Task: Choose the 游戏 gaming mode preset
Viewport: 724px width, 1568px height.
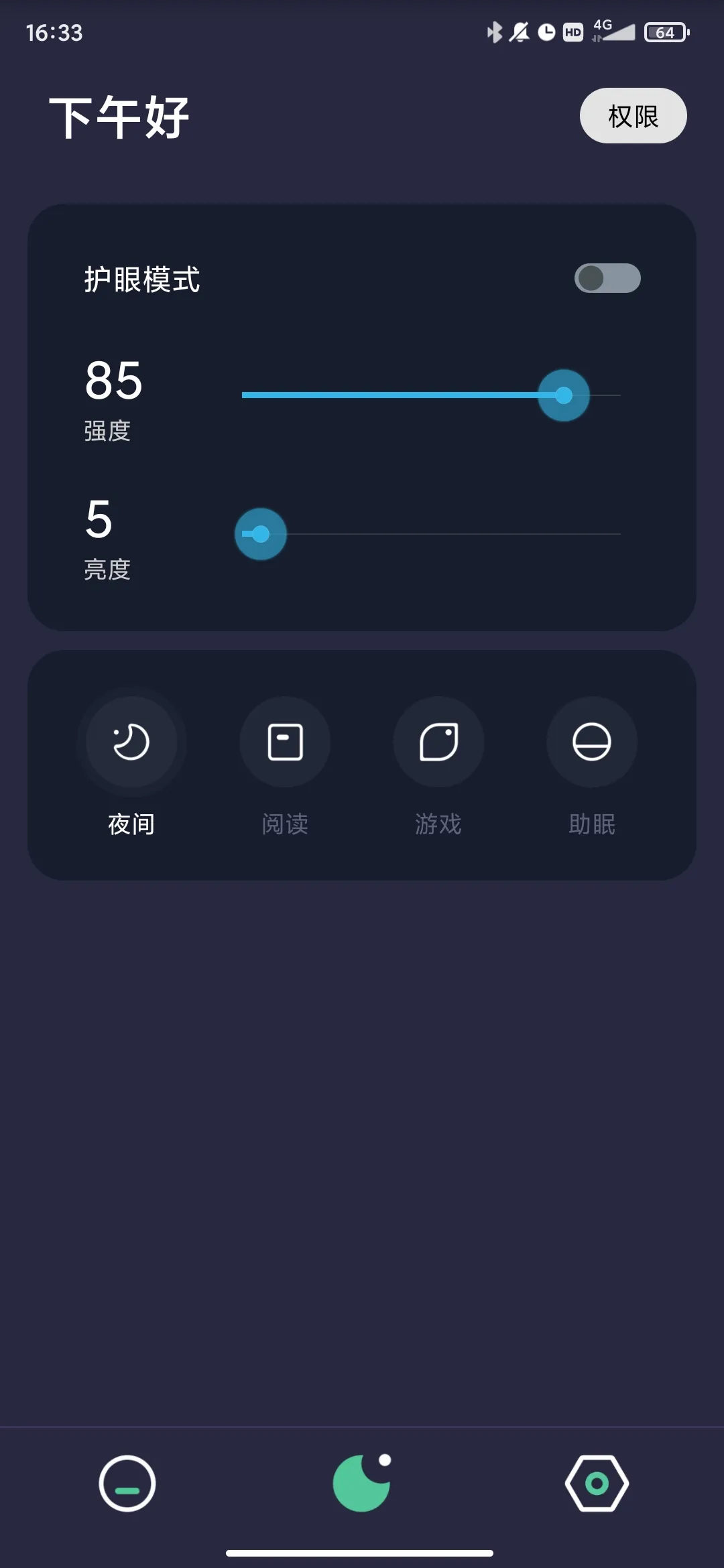Action: pyautogui.click(x=438, y=742)
